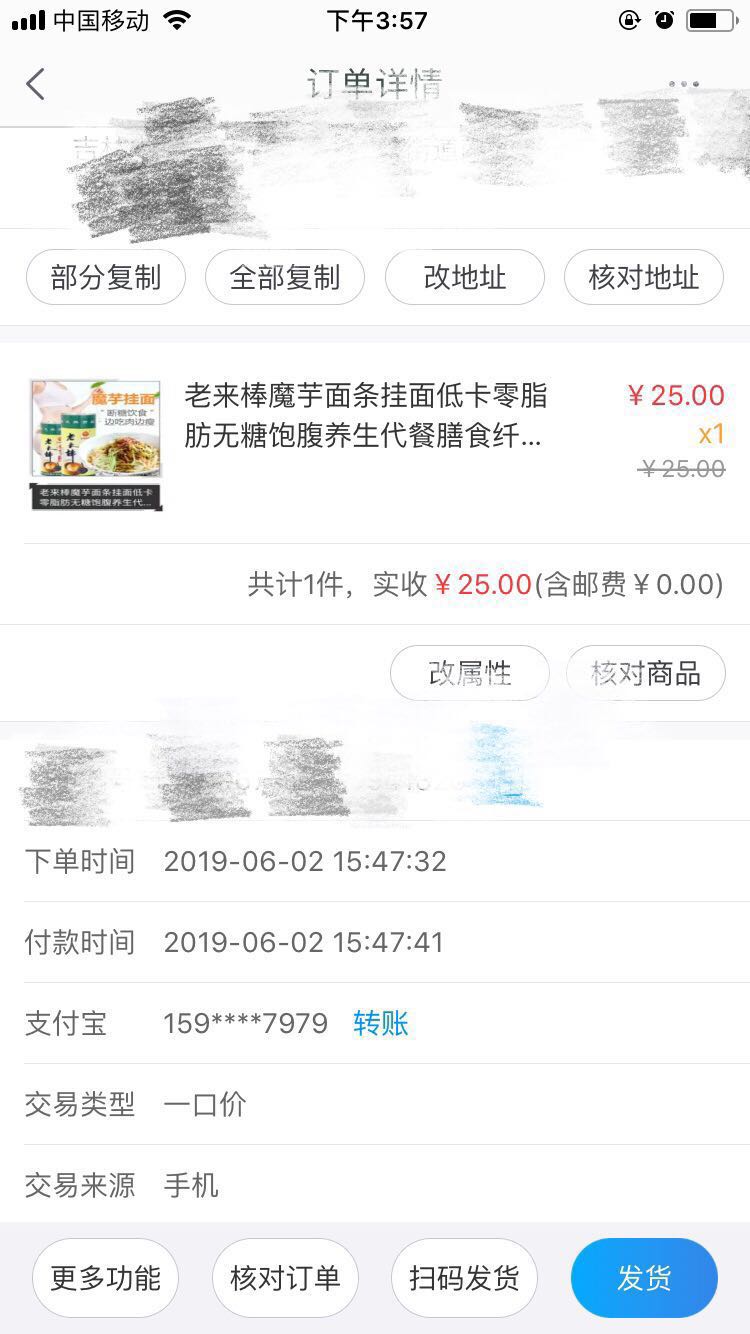Tap 核对订单 to verify the order
This screenshot has width=750, height=1334.
tap(285, 1278)
